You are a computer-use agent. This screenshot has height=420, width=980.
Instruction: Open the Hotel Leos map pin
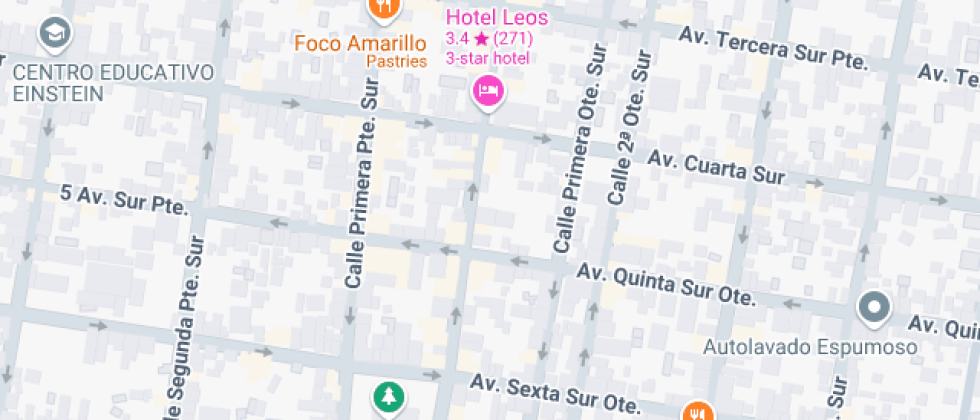click(x=488, y=92)
